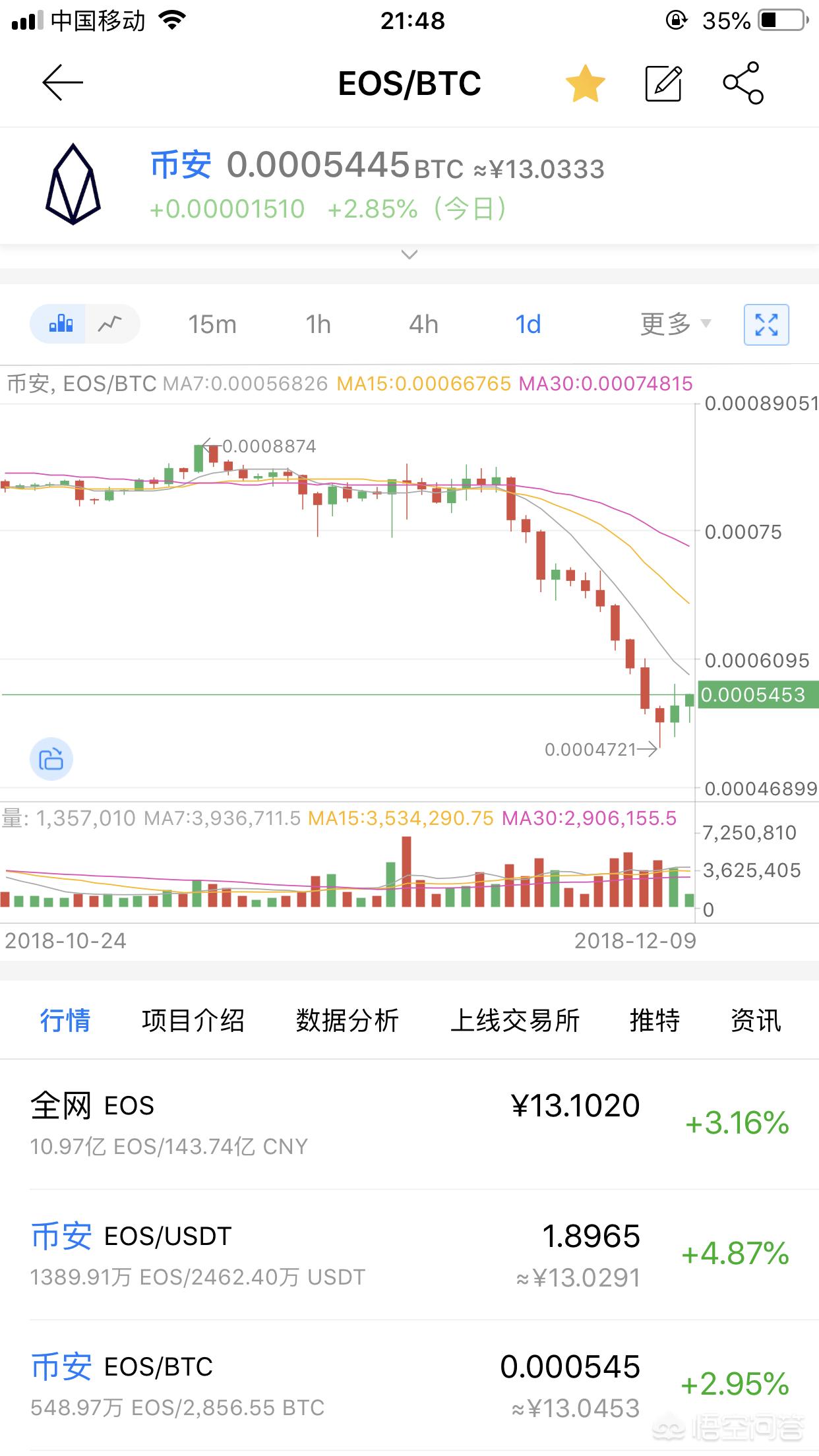Select the 4h chart interval

423,324
